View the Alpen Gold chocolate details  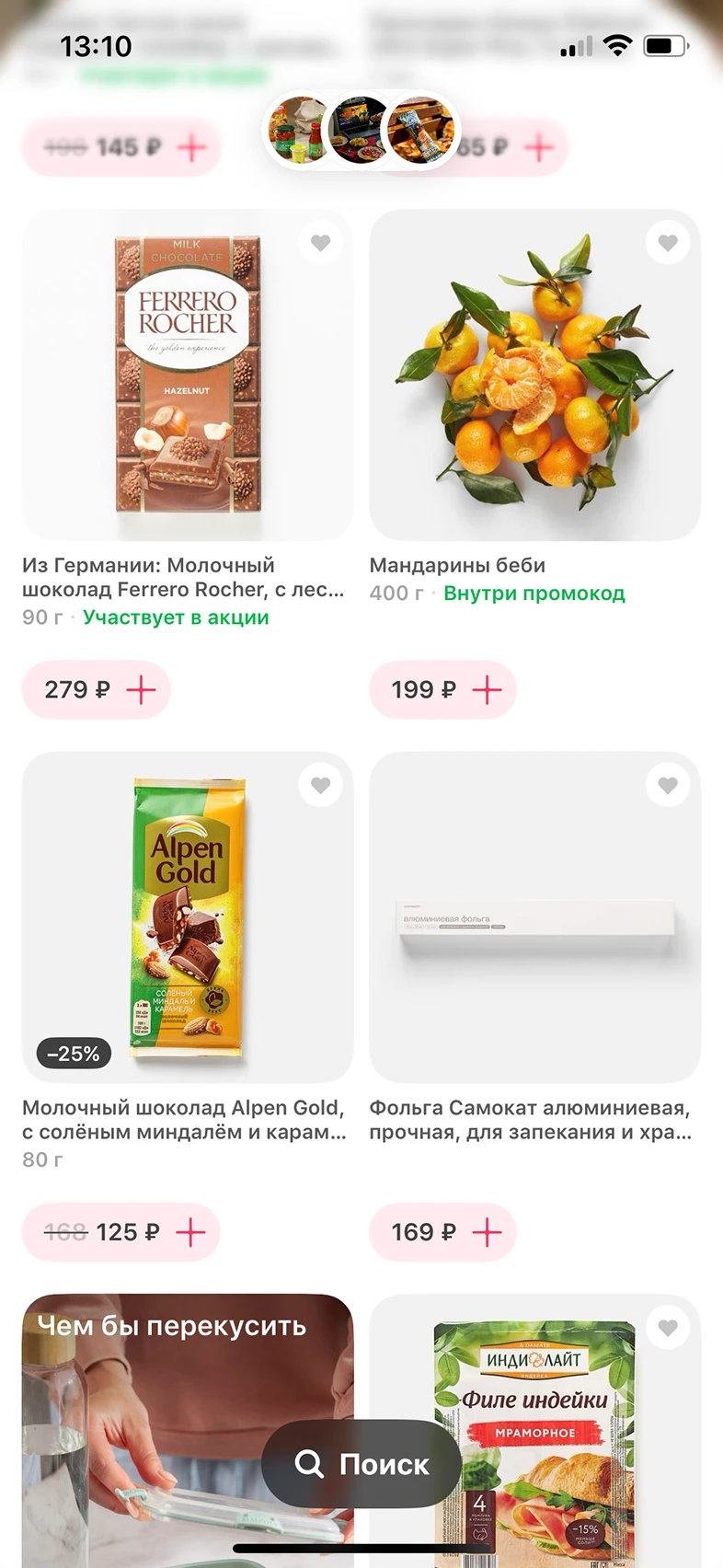click(x=188, y=917)
